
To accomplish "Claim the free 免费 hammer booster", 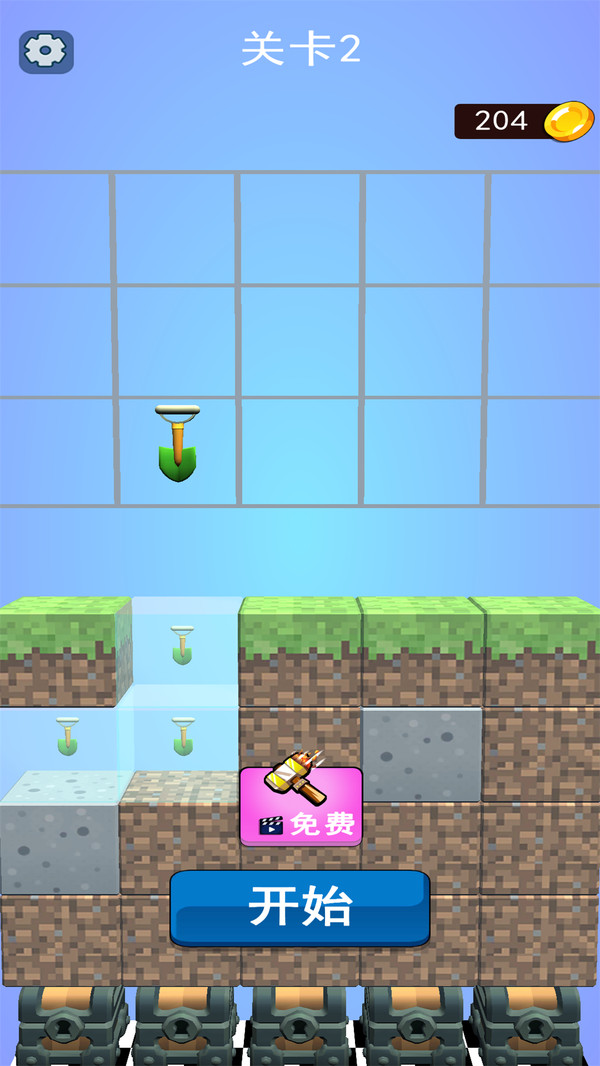I will pos(301,806).
